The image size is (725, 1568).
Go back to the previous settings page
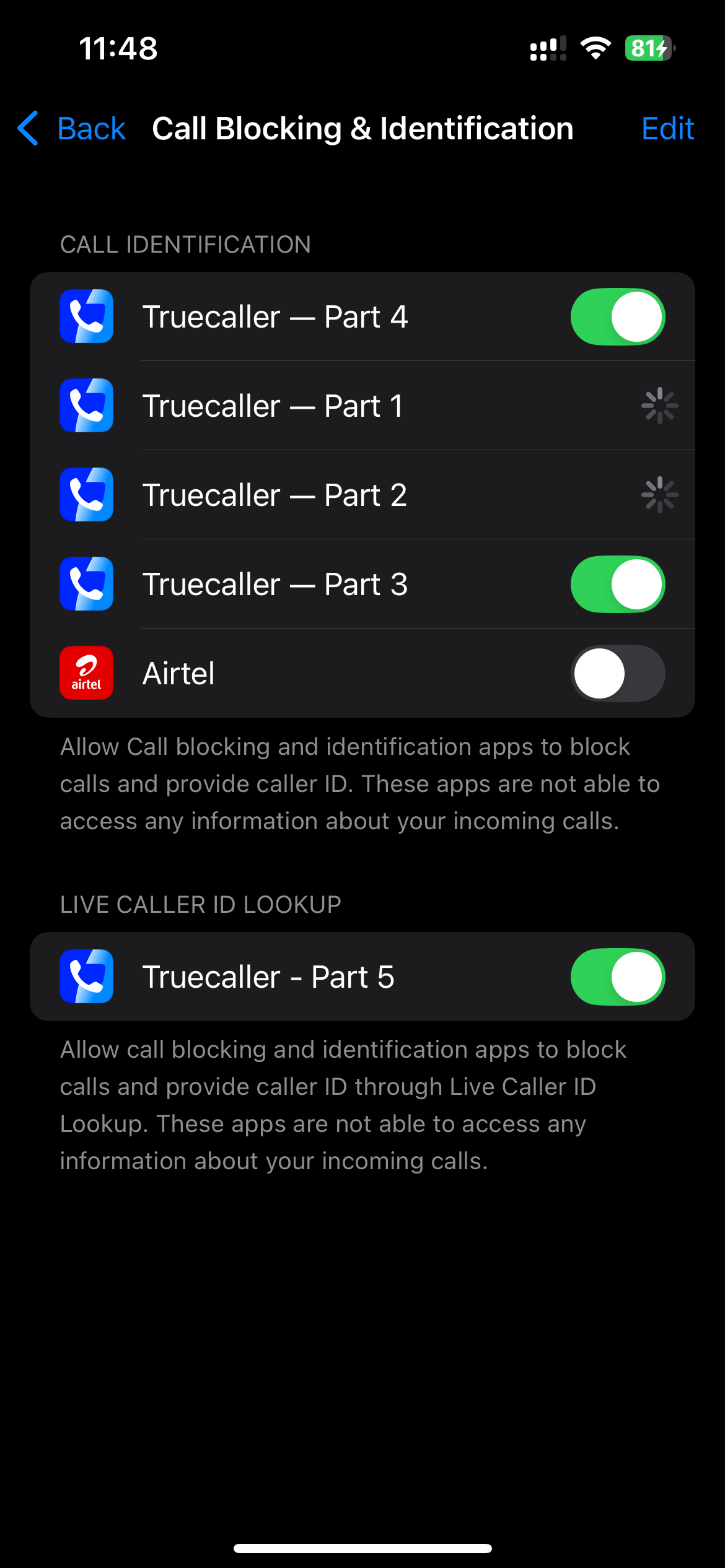click(72, 128)
